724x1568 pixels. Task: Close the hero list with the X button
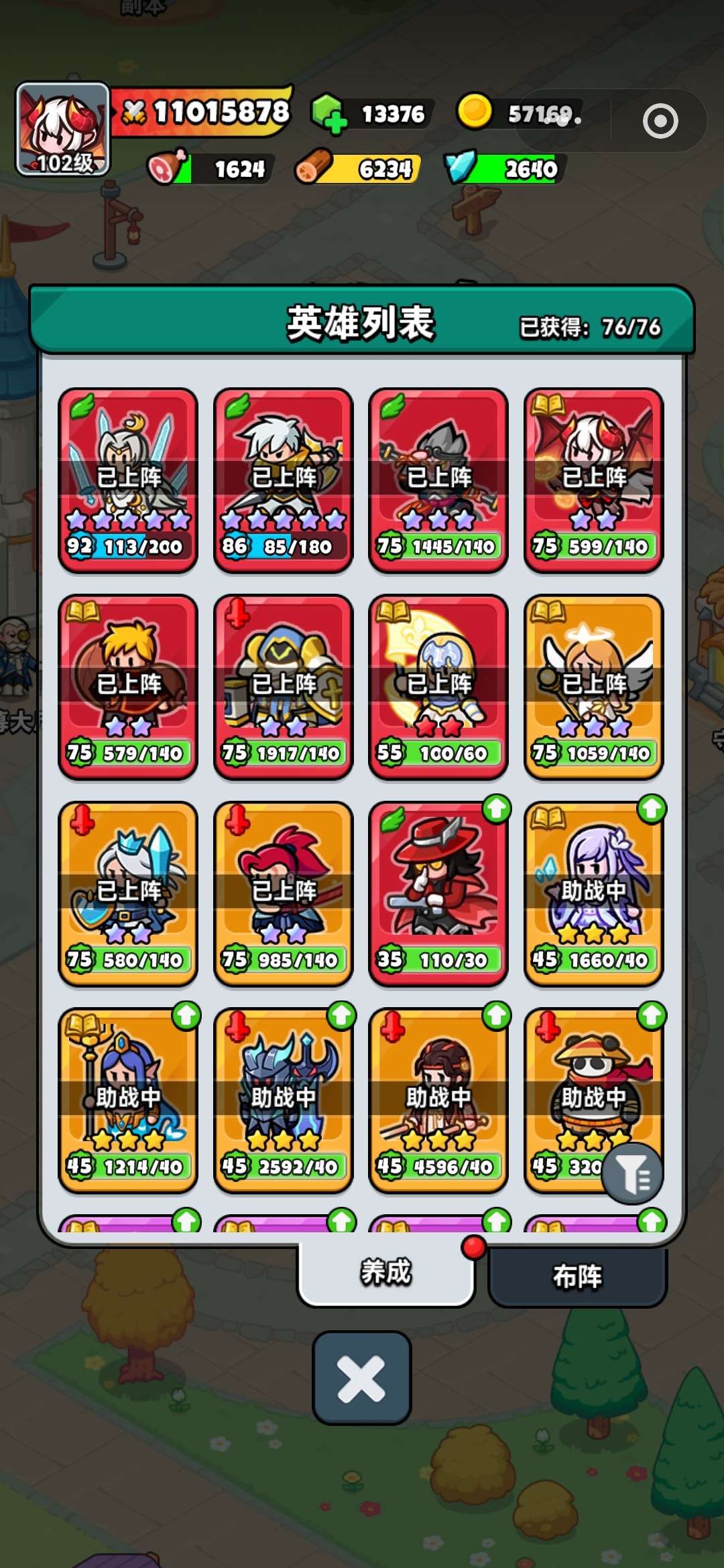click(x=361, y=1378)
